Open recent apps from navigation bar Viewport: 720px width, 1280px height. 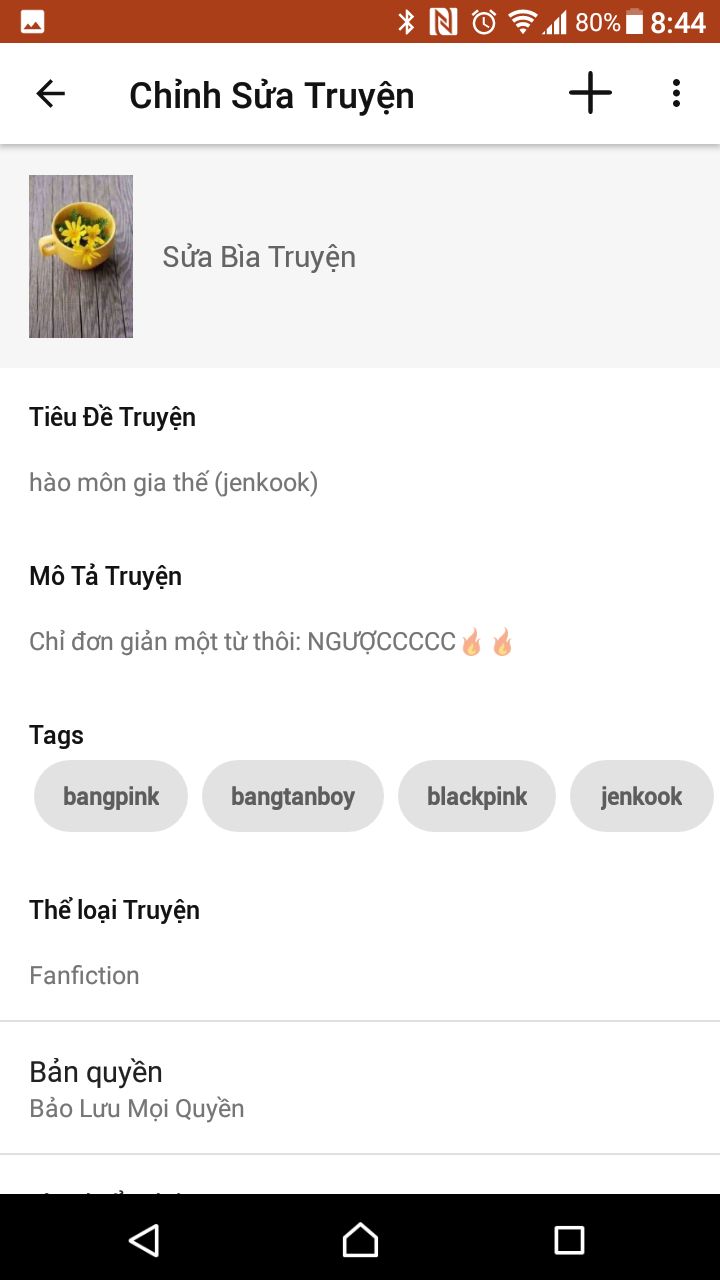pos(569,1240)
